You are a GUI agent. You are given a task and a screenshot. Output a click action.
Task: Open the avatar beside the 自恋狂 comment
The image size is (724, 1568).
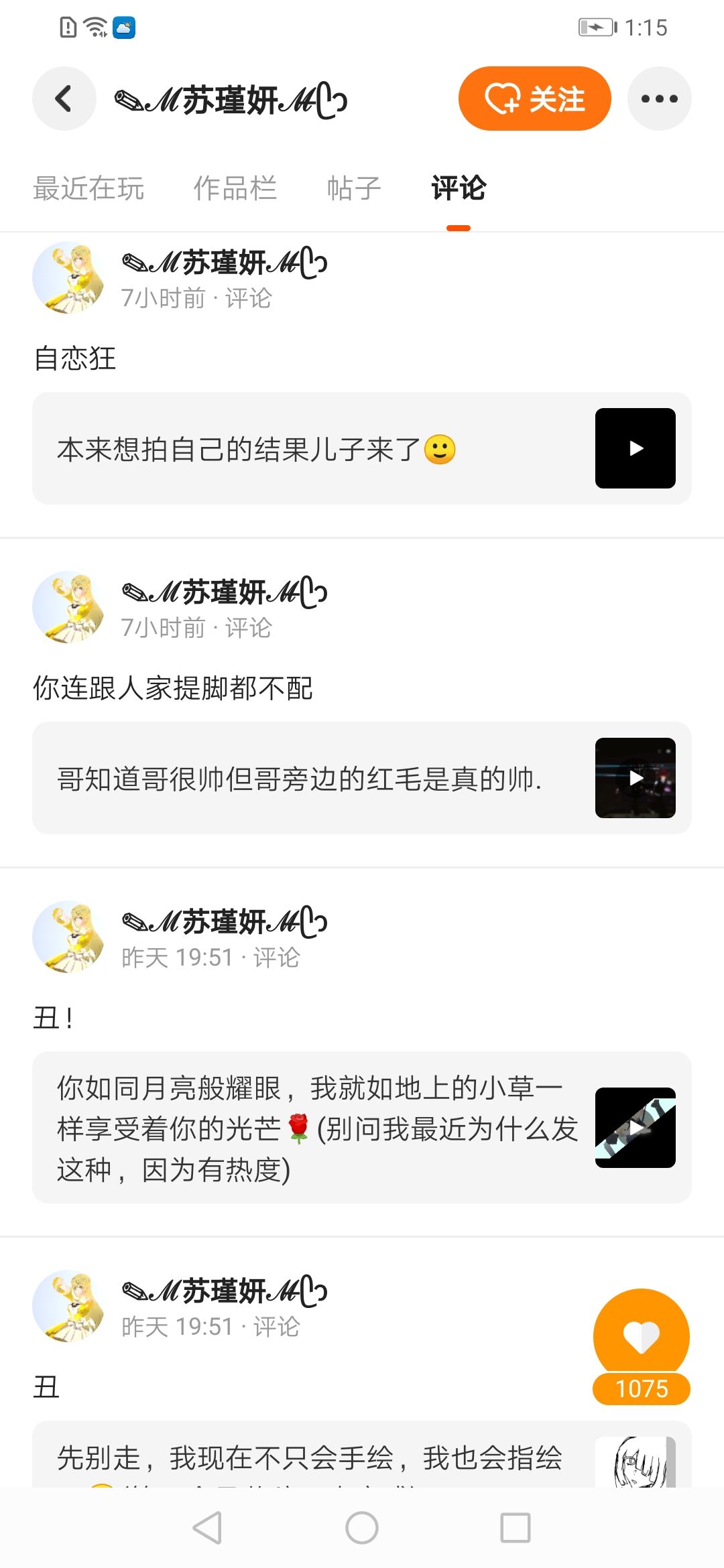68,277
